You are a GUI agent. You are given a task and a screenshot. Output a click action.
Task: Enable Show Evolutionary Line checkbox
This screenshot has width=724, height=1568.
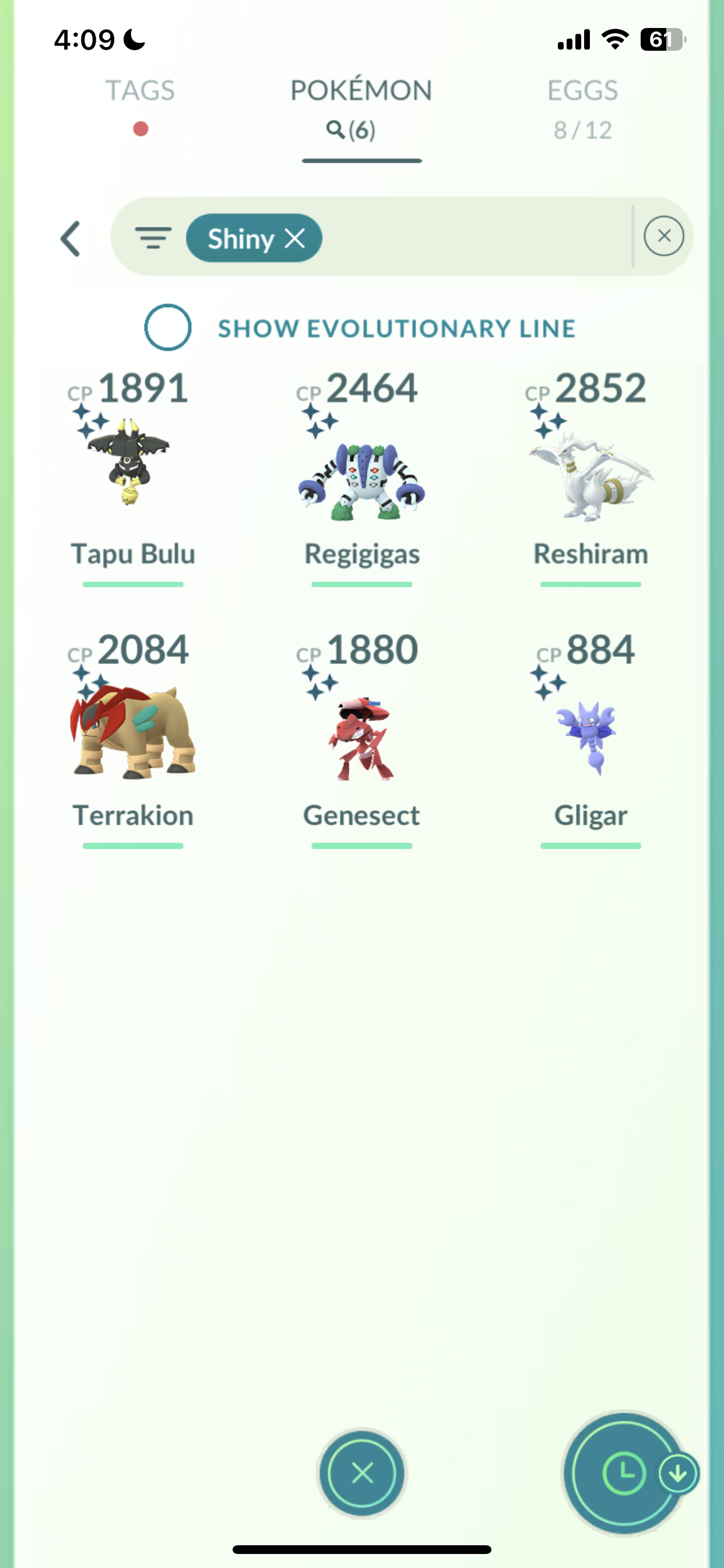tap(168, 327)
